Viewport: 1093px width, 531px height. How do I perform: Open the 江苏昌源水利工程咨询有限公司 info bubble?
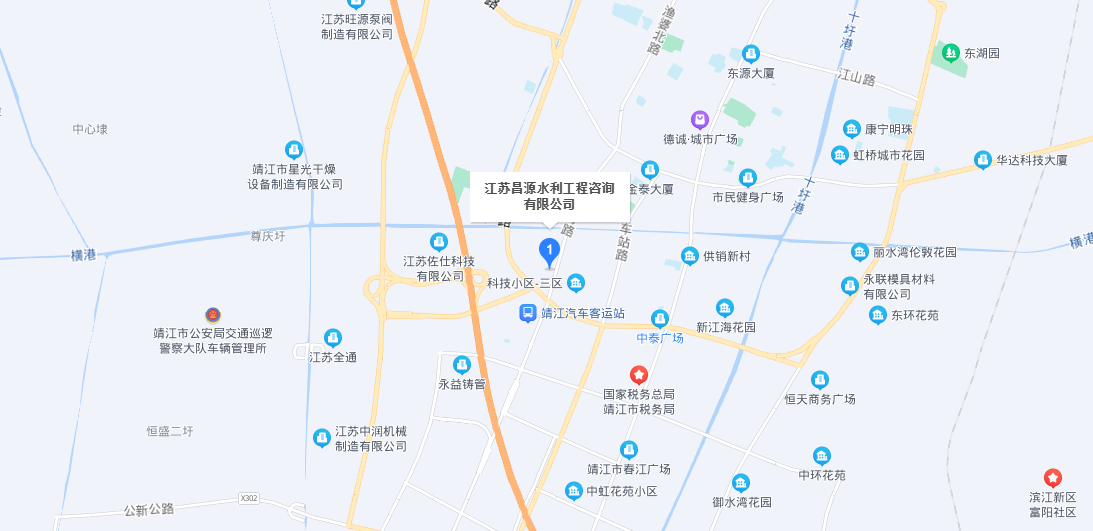pos(549,196)
